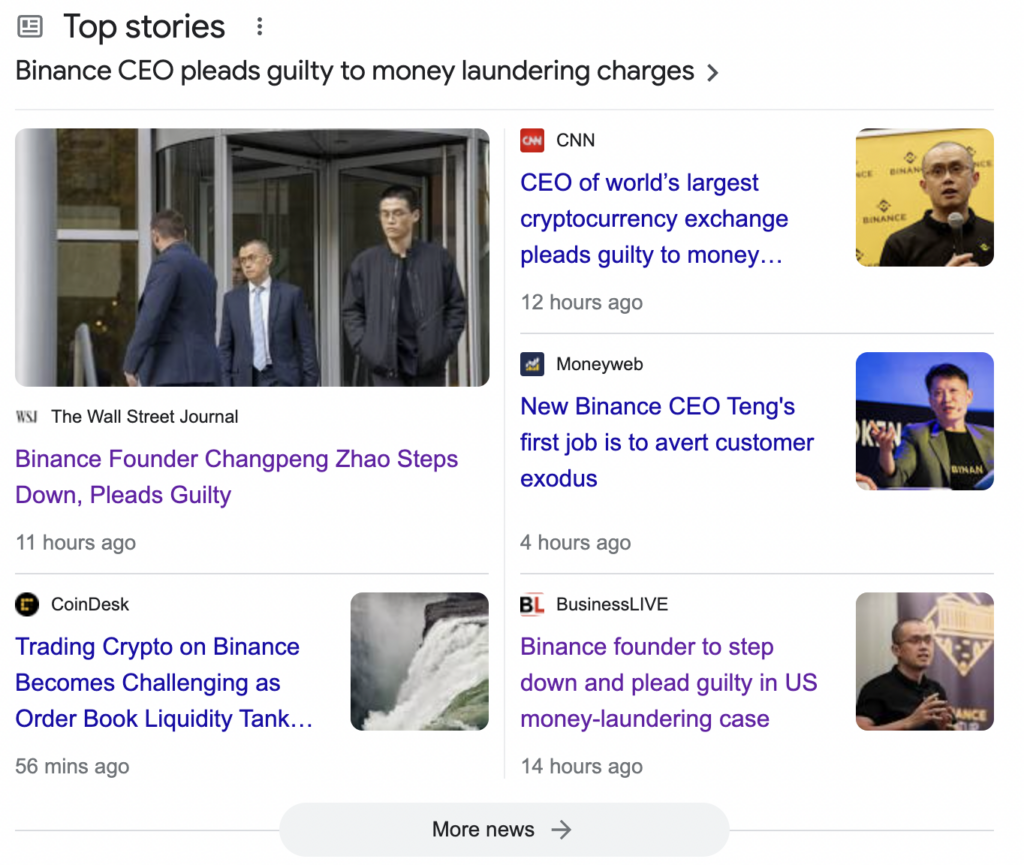1024x865 pixels.
Task: Open the Top stories overflow menu
Action: (x=259, y=27)
